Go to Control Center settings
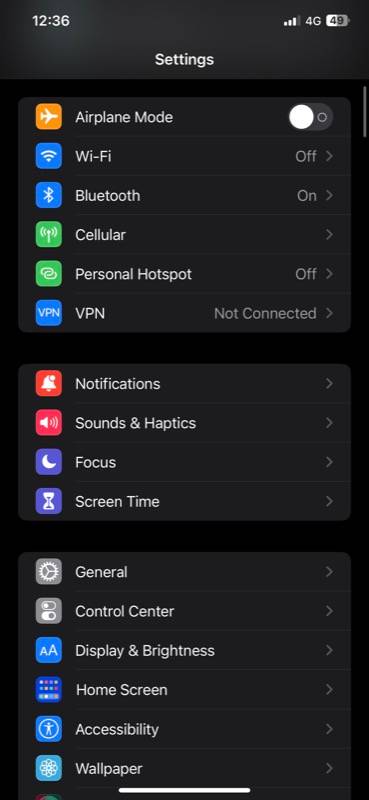The width and height of the screenshot is (369, 800). click(184, 611)
